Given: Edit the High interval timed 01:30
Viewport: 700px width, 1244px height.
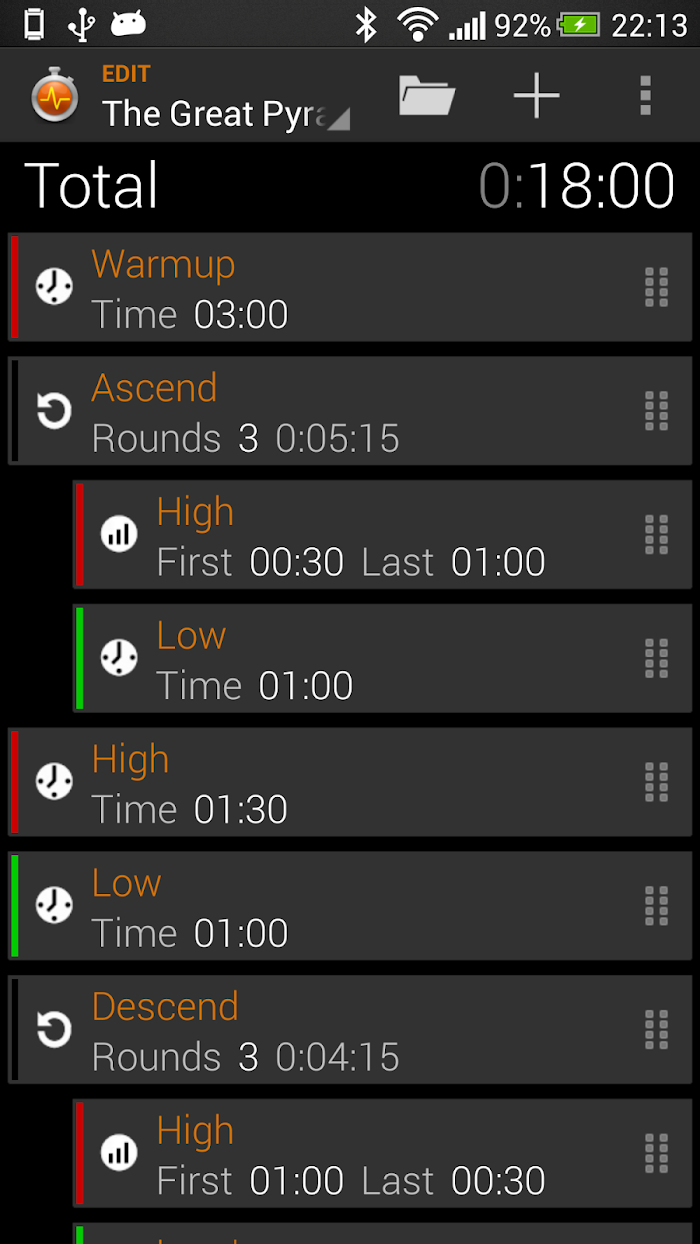Looking at the screenshot, I should pyautogui.click(x=350, y=783).
